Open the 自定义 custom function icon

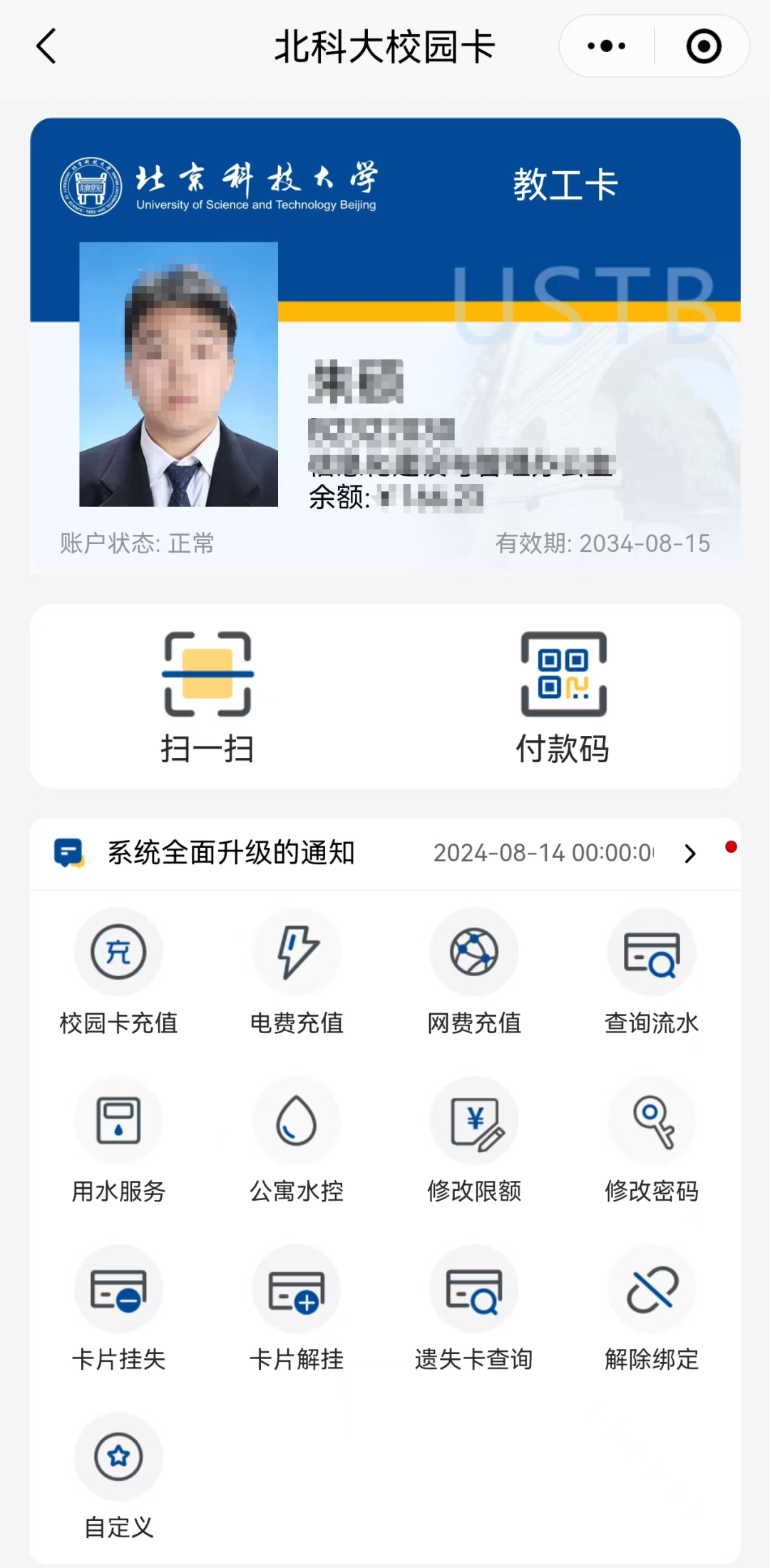[x=118, y=1477]
